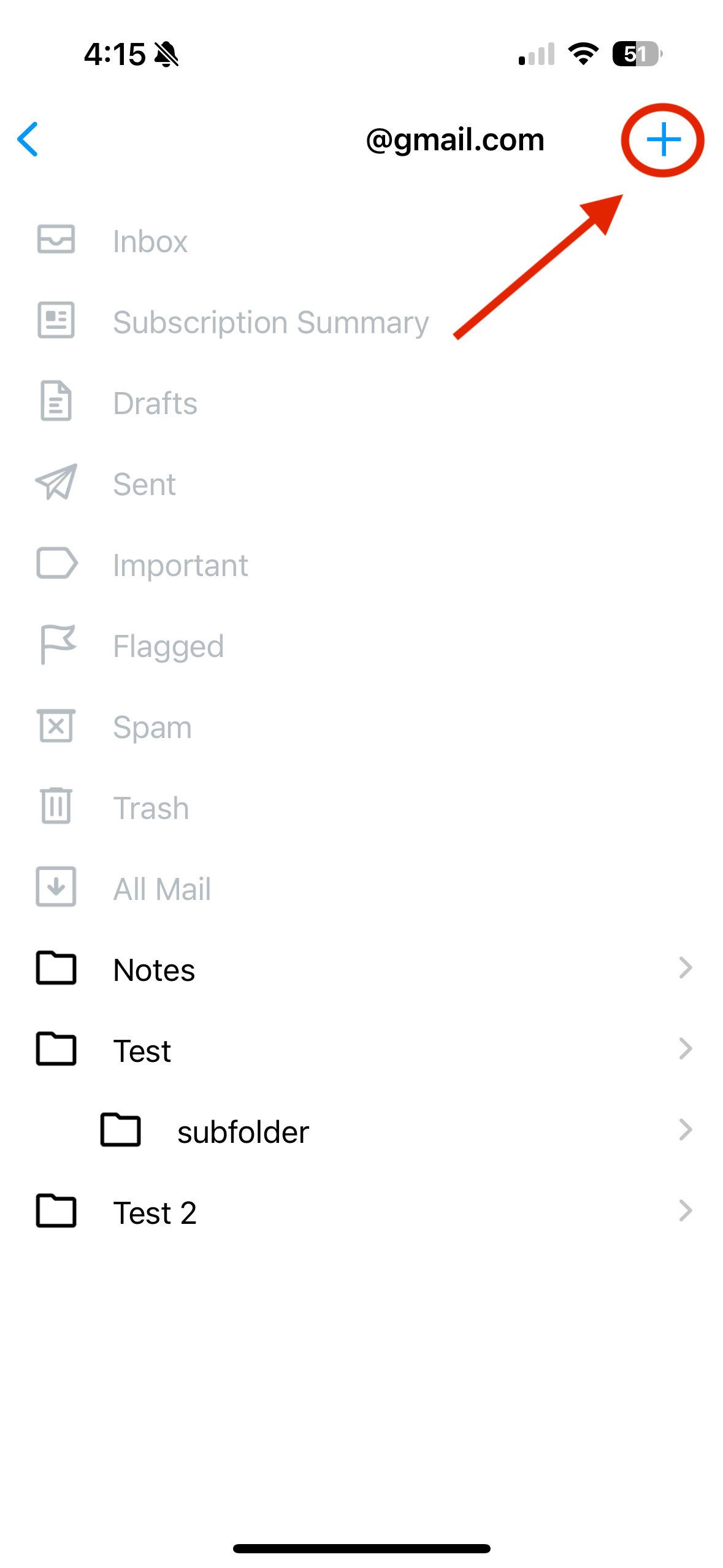
Task: Add a new folder with the plus icon
Action: 663,140
